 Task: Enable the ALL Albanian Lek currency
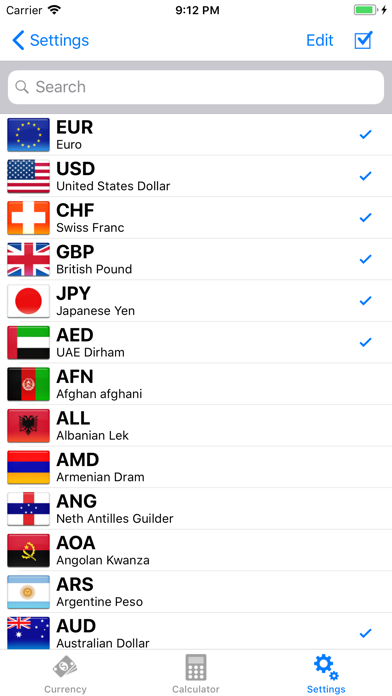coord(196,426)
